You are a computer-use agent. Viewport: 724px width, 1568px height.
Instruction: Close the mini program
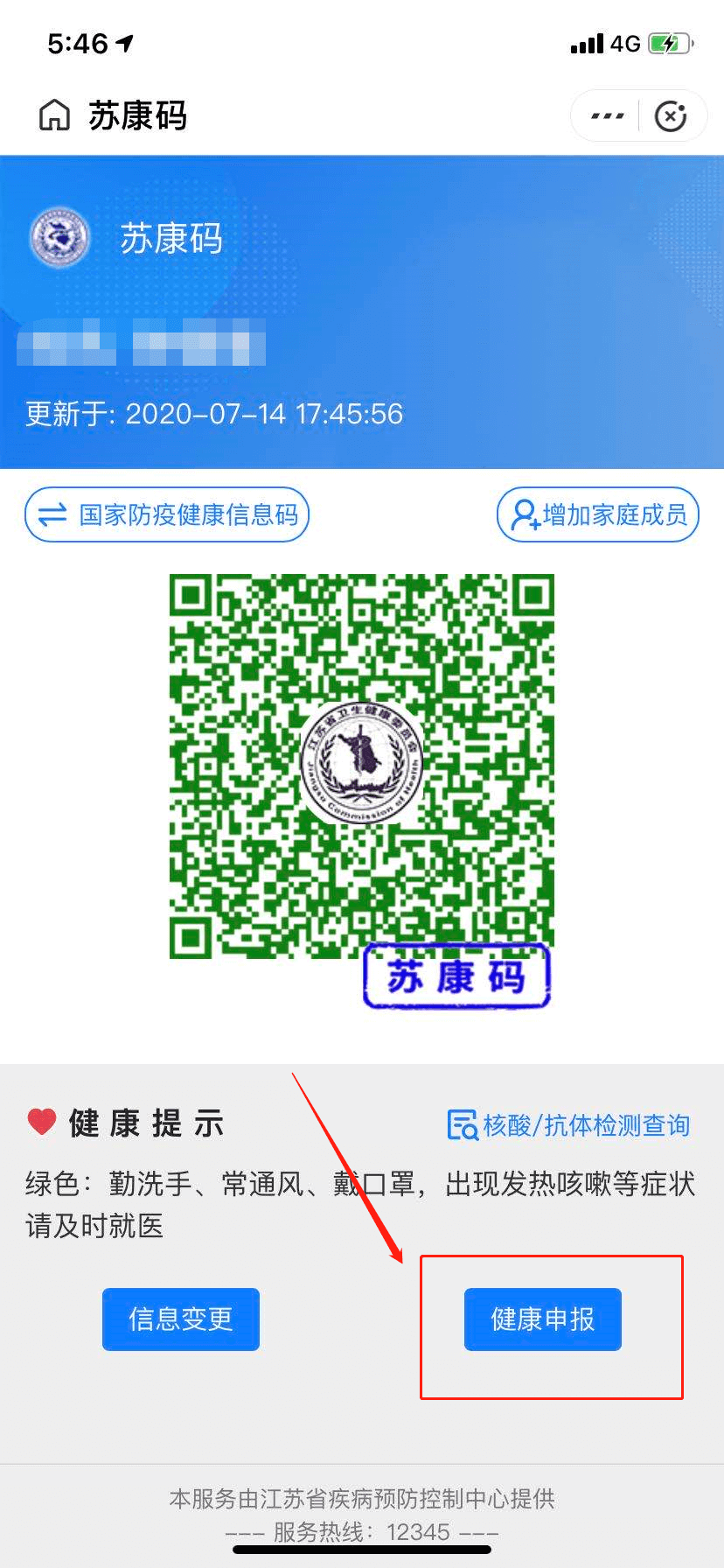click(671, 115)
